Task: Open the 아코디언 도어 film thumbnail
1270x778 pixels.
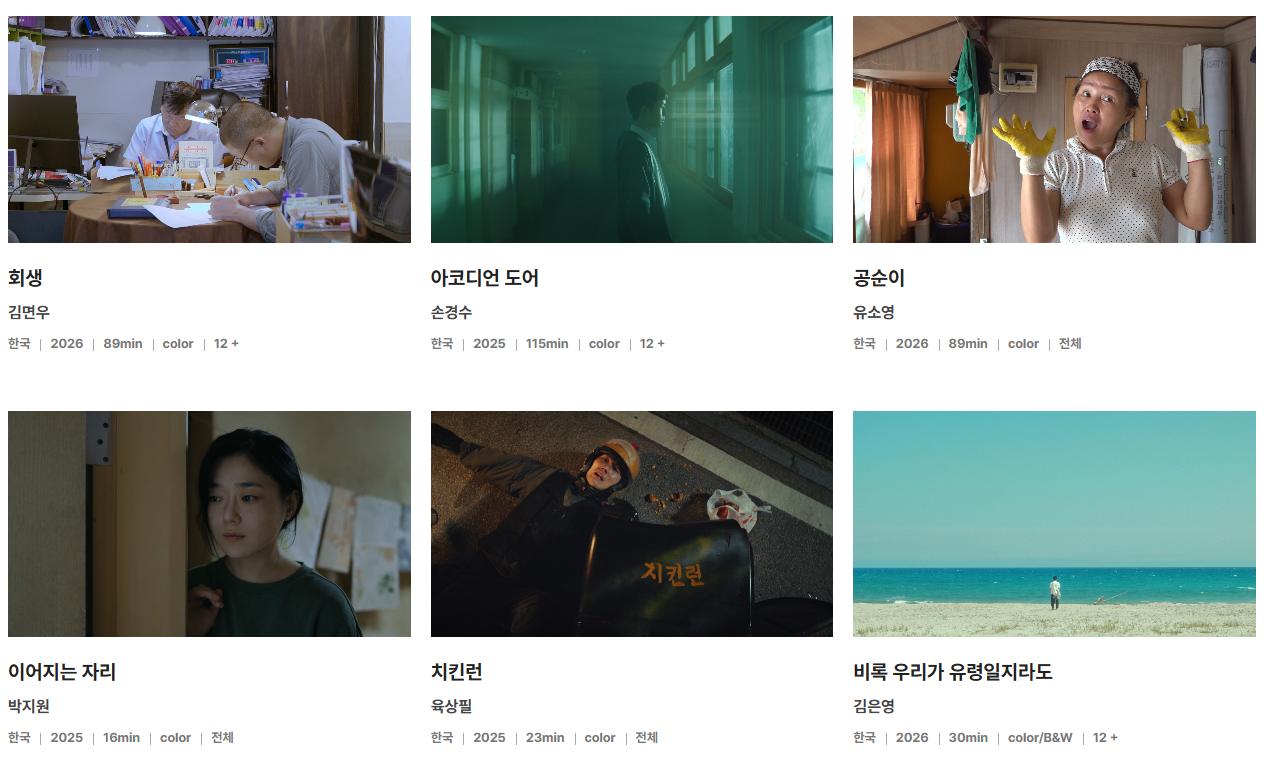Action: tap(632, 129)
